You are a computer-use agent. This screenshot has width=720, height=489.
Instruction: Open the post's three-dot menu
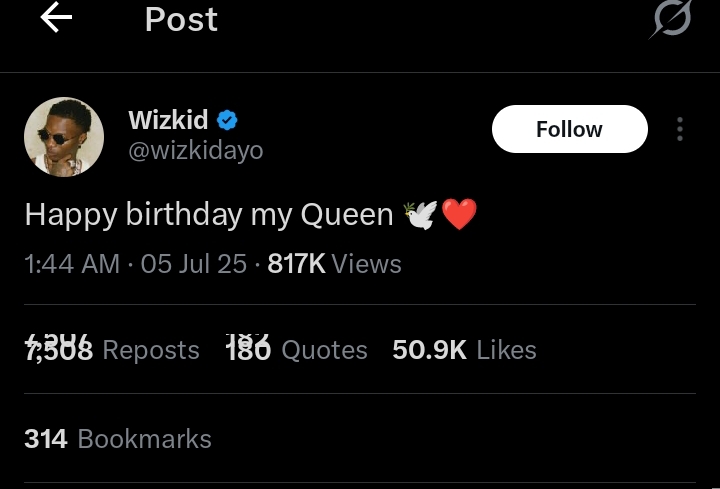click(680, 129)
